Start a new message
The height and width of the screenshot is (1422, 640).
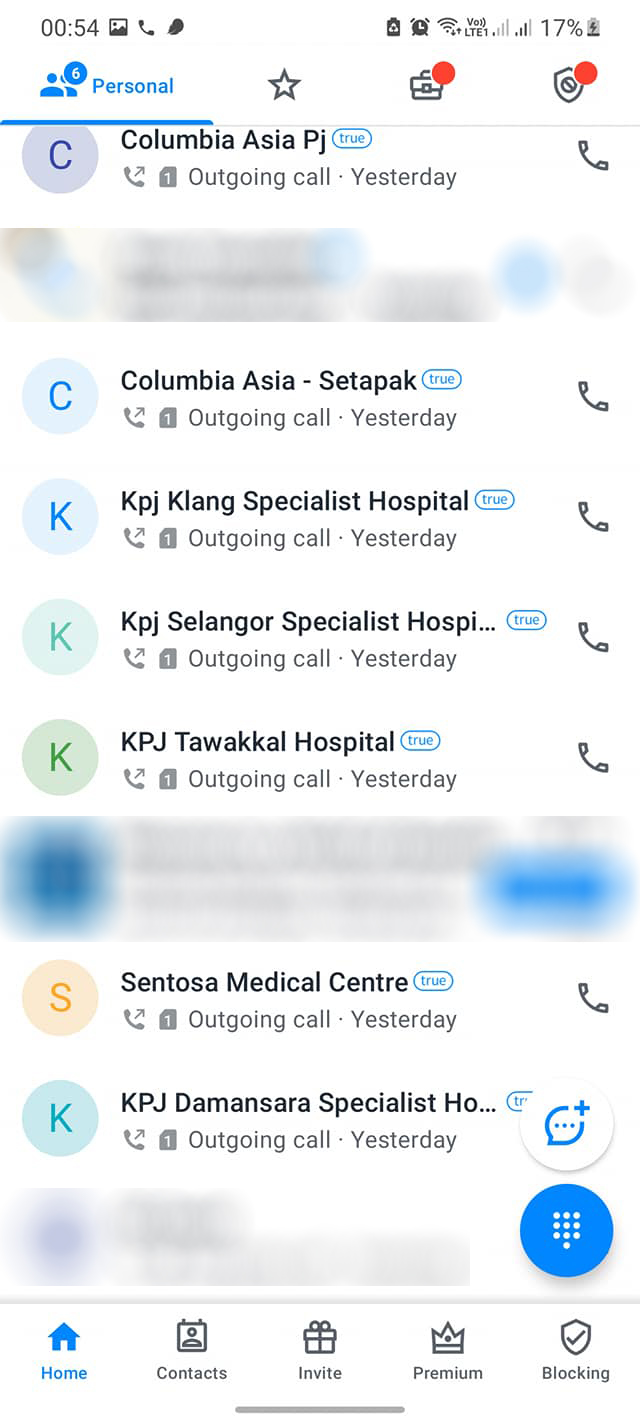click(x=566, y=1125)
